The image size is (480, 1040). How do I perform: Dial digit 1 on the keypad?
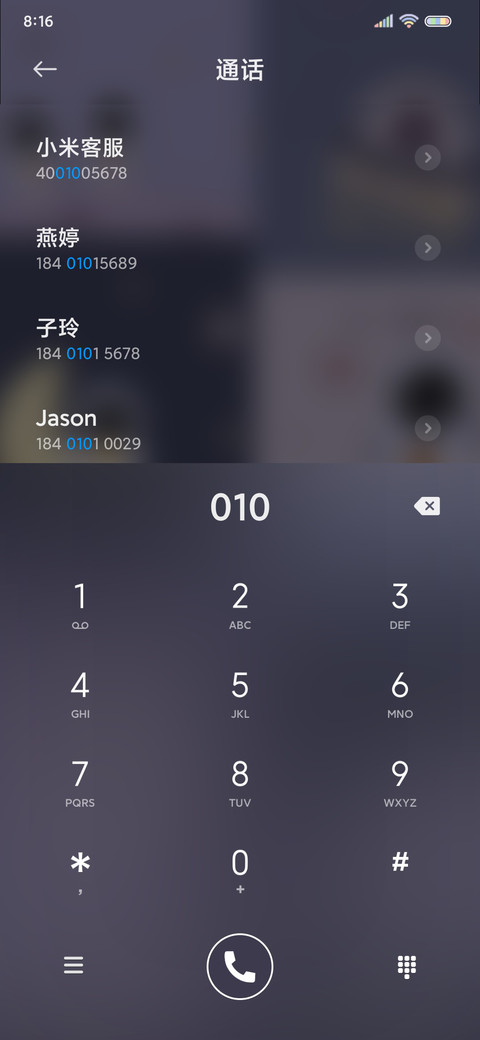pos(80,605)
